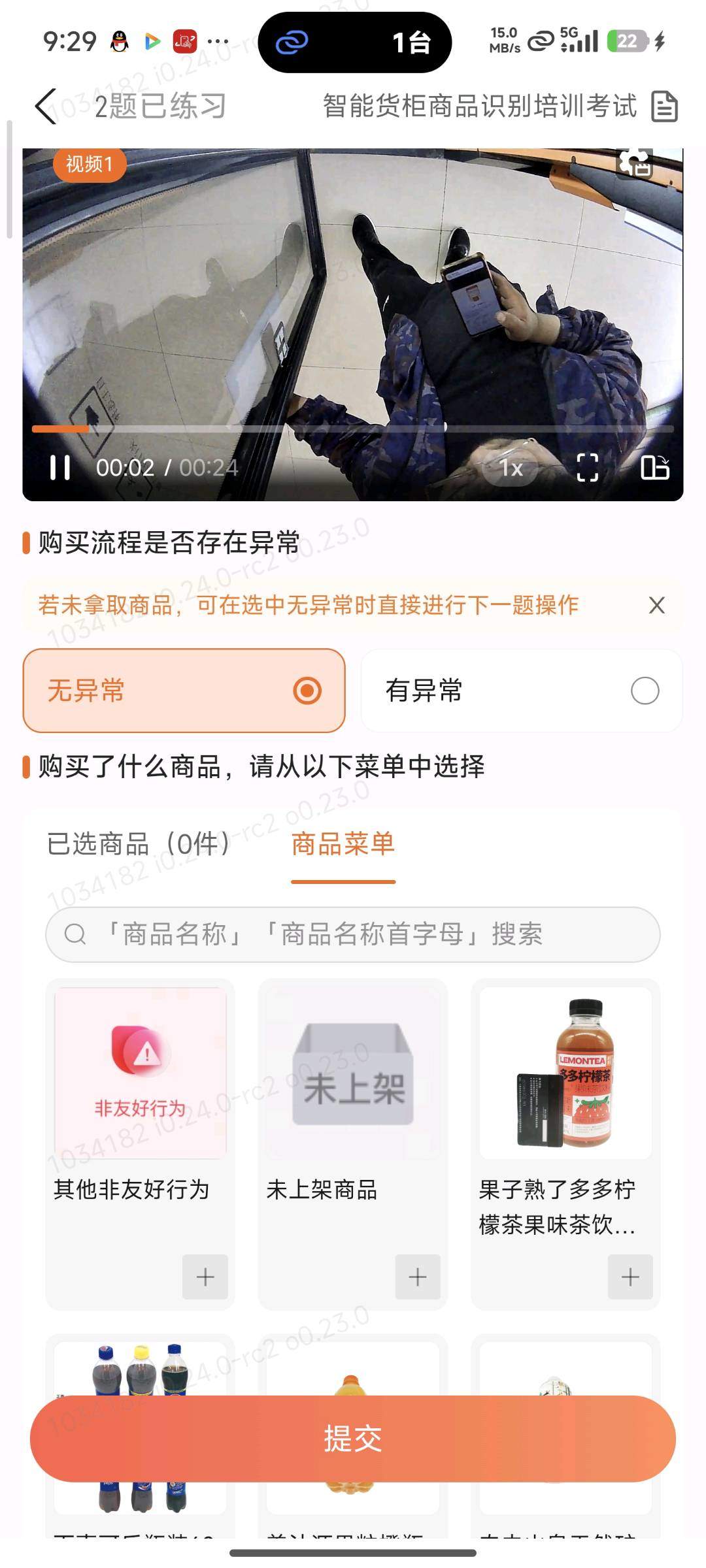706x1568 pixels.
Task: Switch to the 已选商品 tab
Action: 139,844
